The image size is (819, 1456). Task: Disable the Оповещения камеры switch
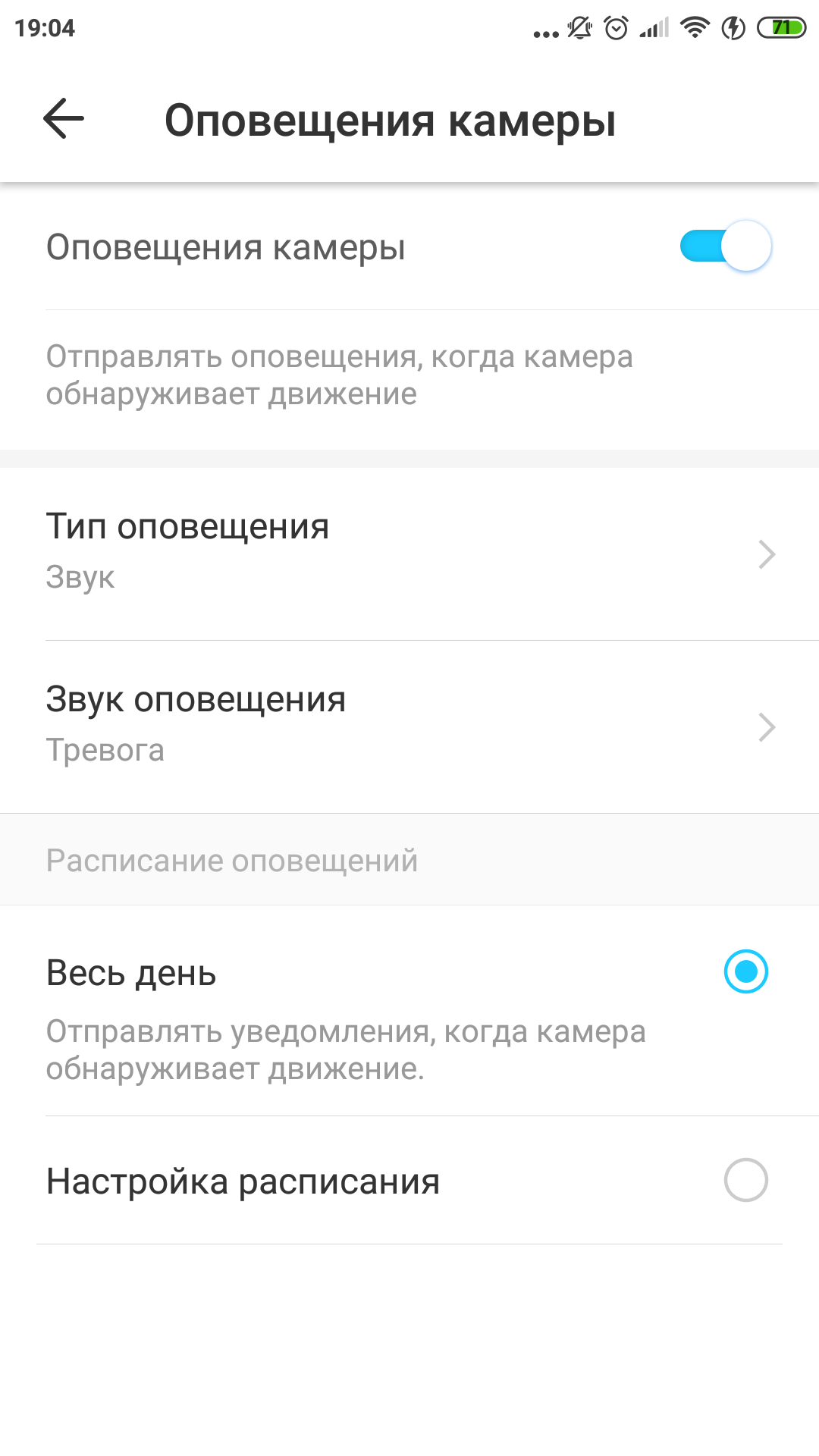click(x=726, y=246)
